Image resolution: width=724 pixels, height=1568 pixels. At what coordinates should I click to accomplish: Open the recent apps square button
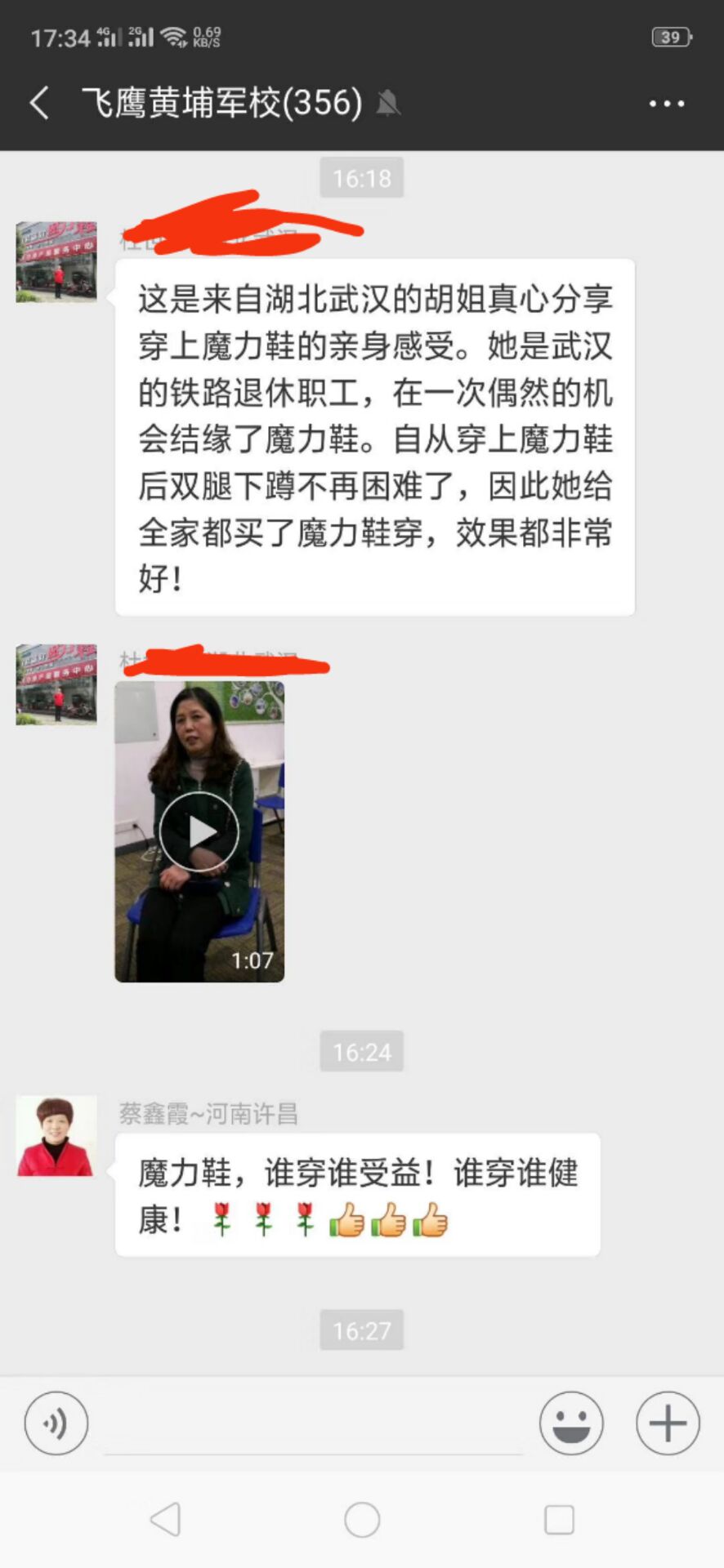[x=559, y=1520]
